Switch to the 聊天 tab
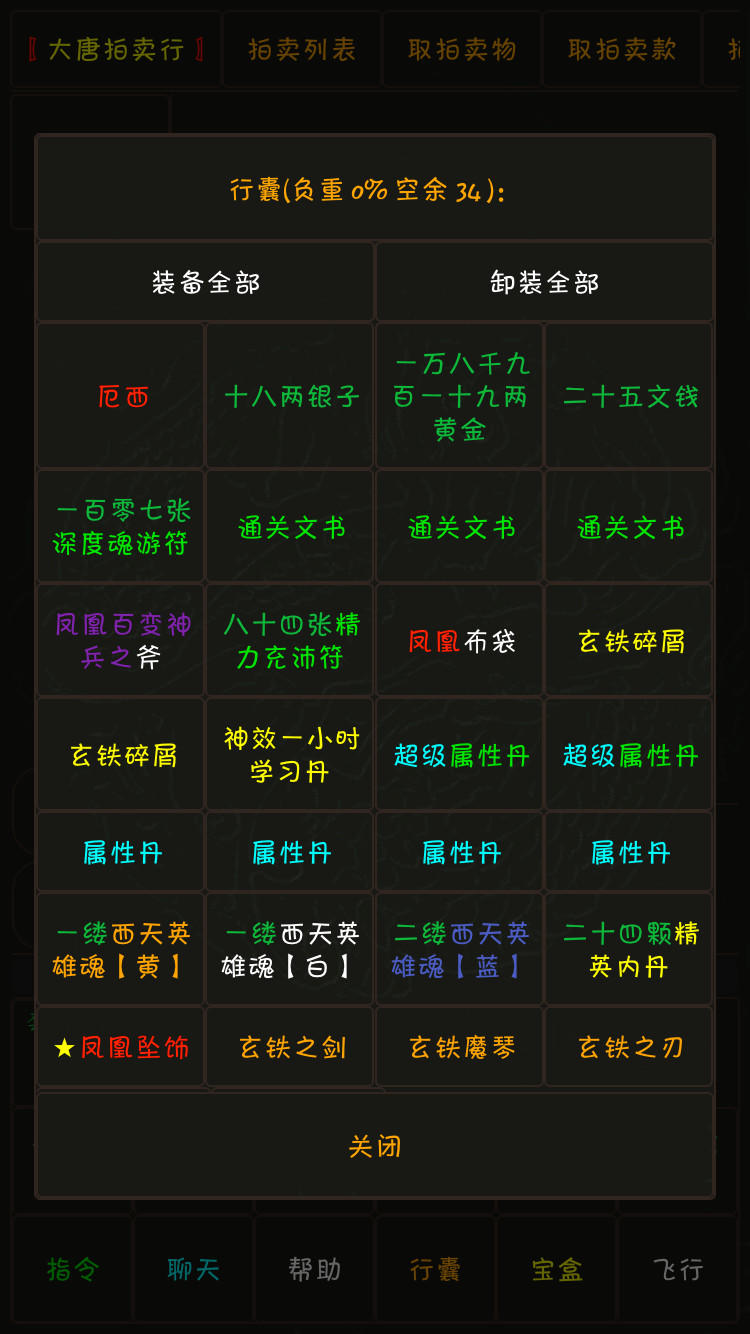Screen dimensions: 750x1334 click(x=193, y=1268)
